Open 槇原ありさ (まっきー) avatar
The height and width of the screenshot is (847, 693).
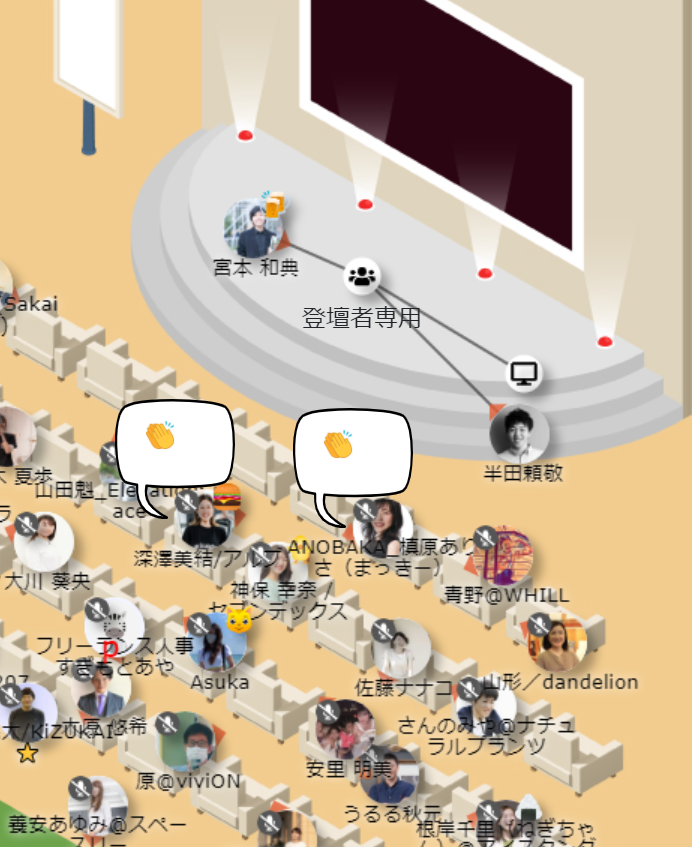click(383, 526)
